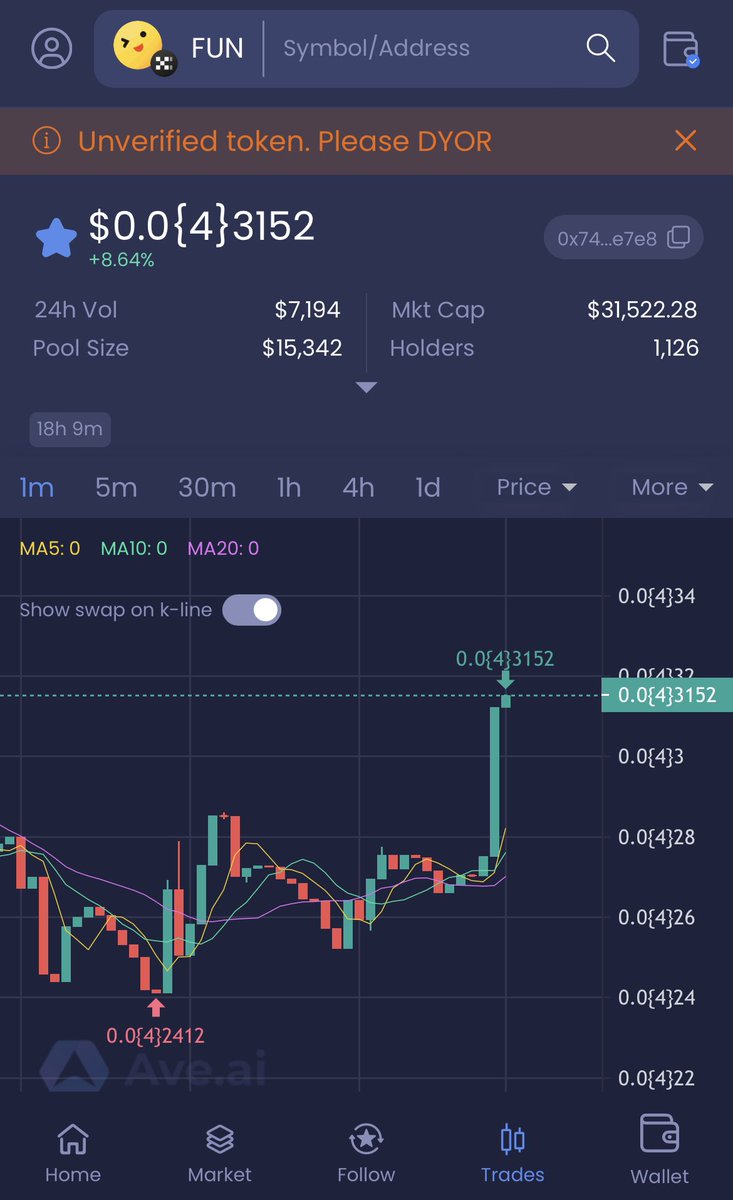
Task: Switch to the 30m interval
Action: coord(207,487)
